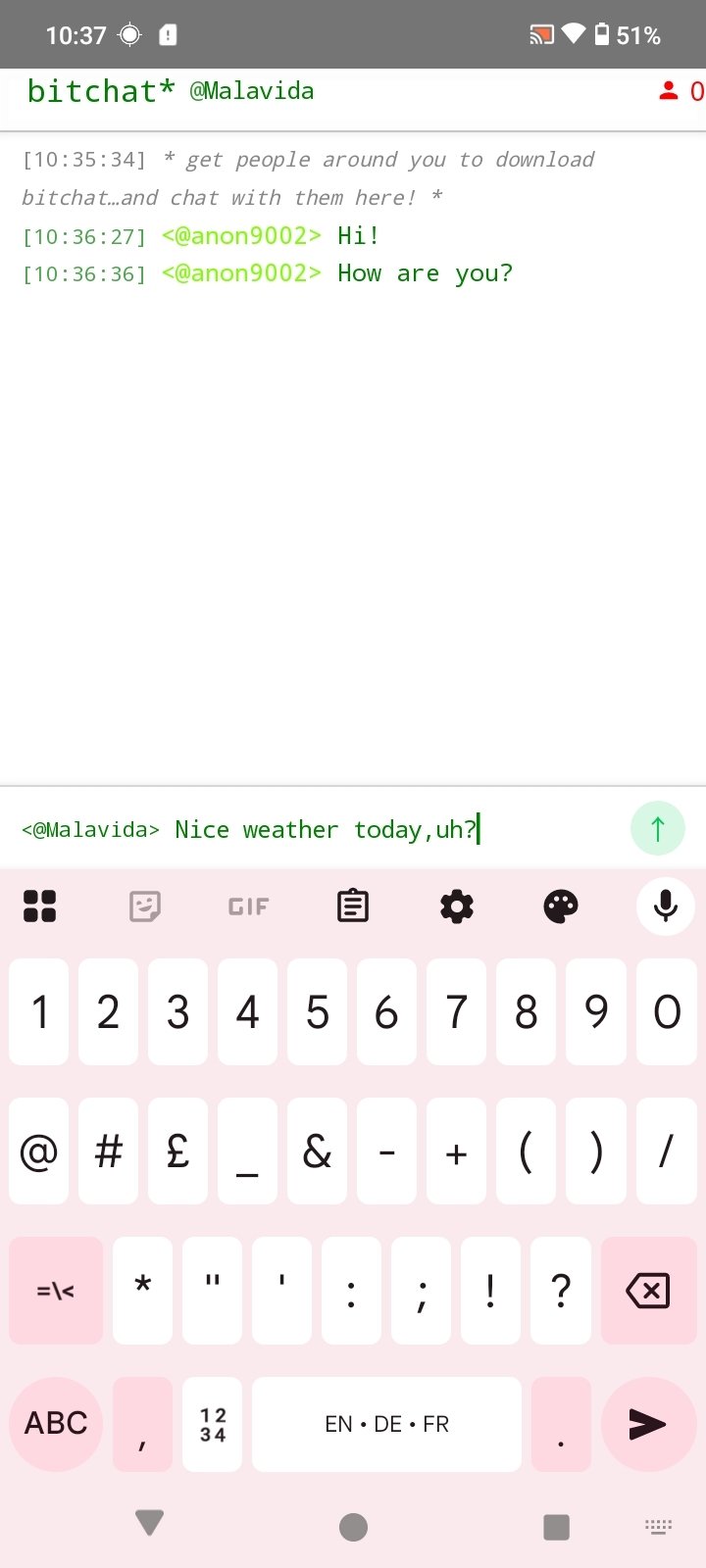Type an exclamation mark key
706x1568 pixels.
490,1291
